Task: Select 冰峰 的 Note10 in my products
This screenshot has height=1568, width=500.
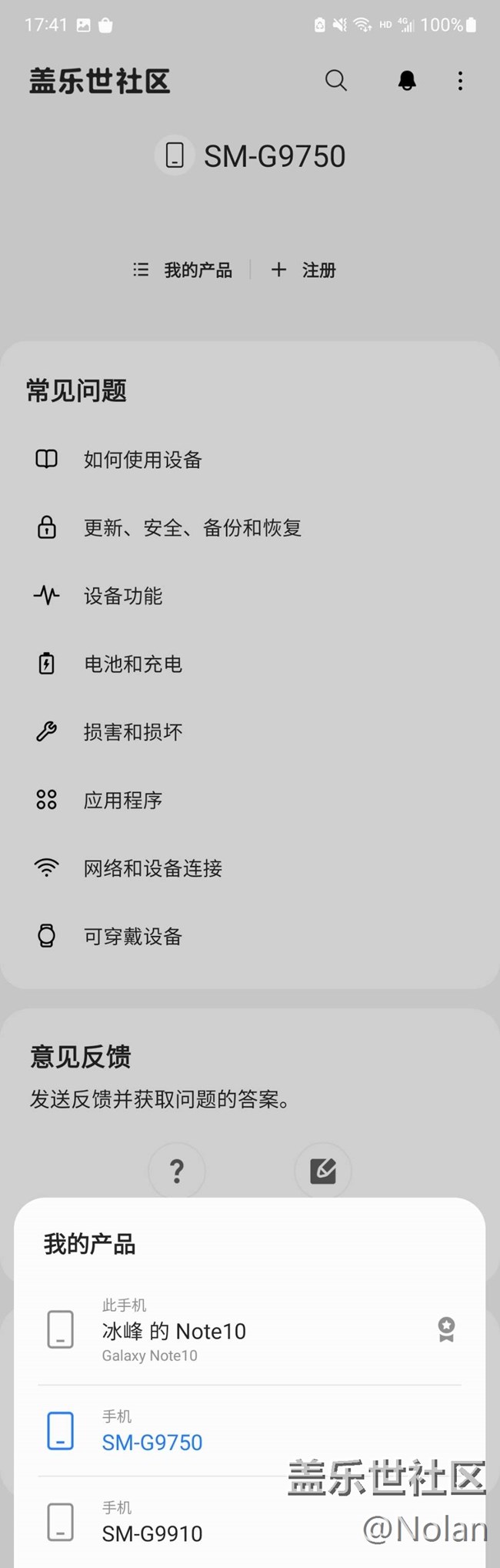Action: point(174,1331)
